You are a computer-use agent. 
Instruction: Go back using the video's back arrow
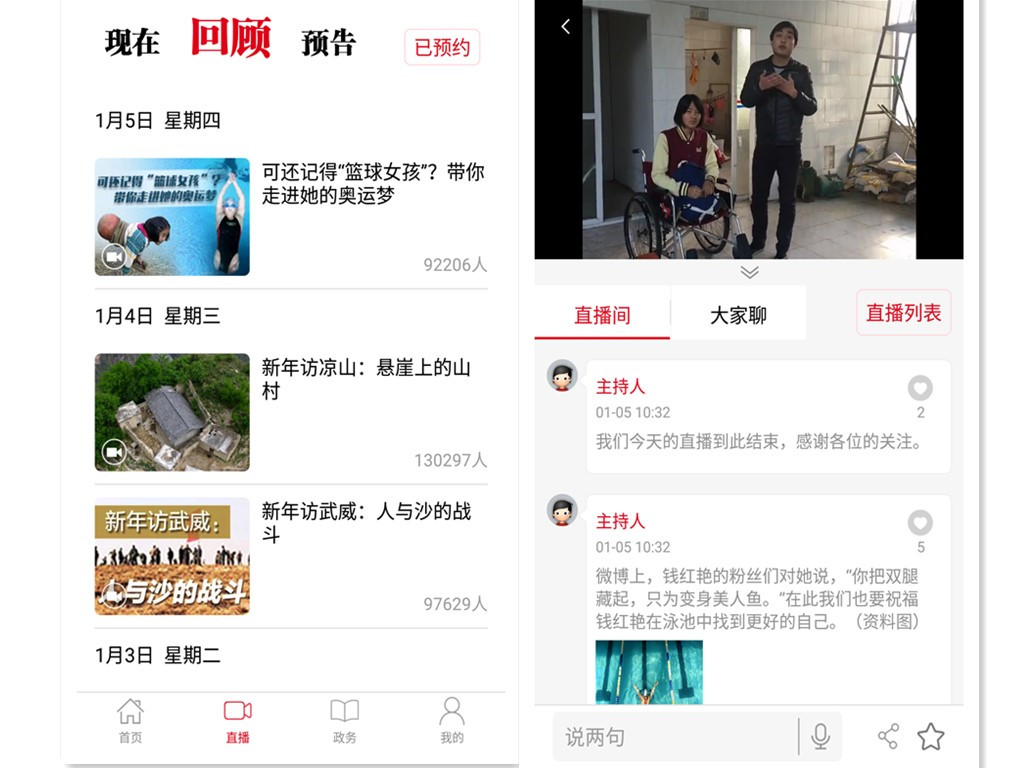tap(565, 27)
